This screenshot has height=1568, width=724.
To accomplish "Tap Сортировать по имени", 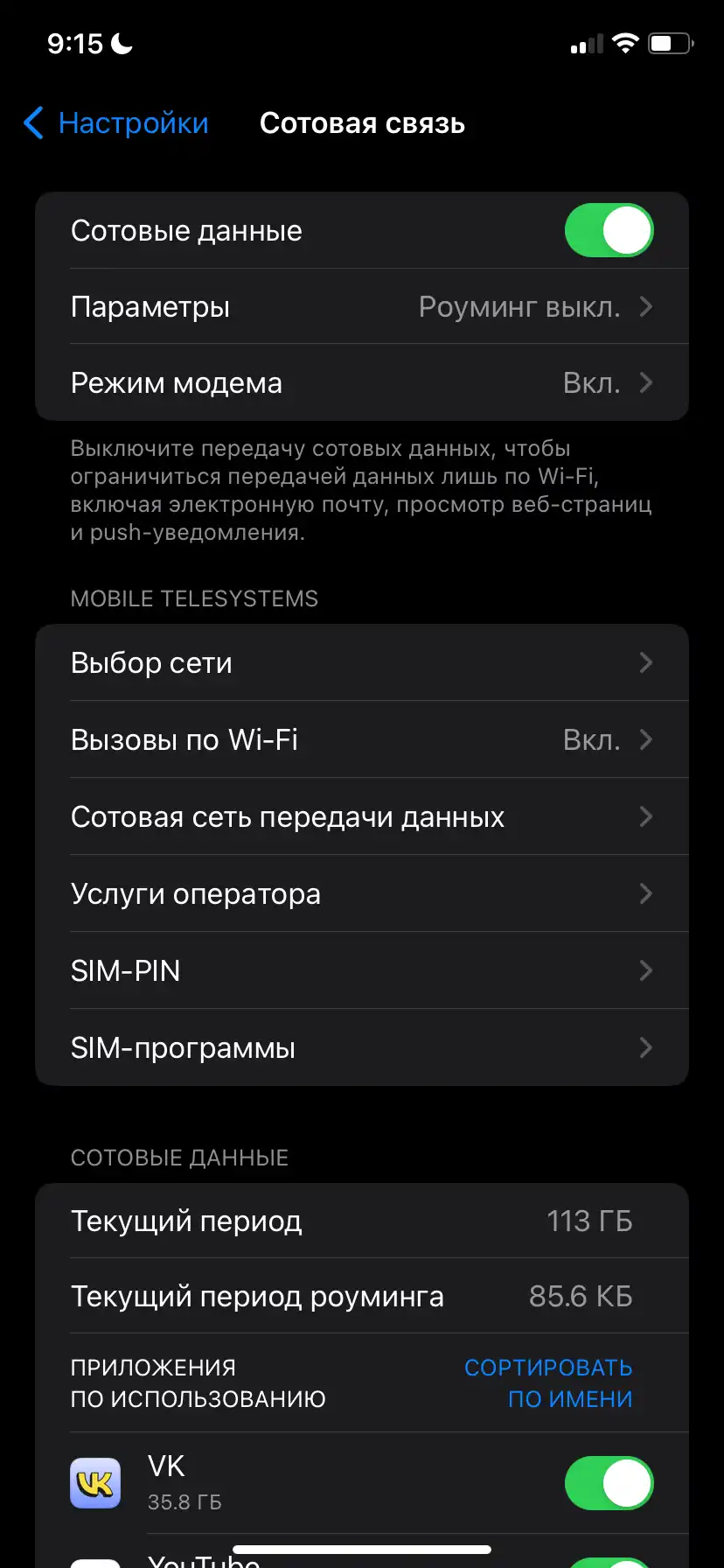I will [548, 1383].
